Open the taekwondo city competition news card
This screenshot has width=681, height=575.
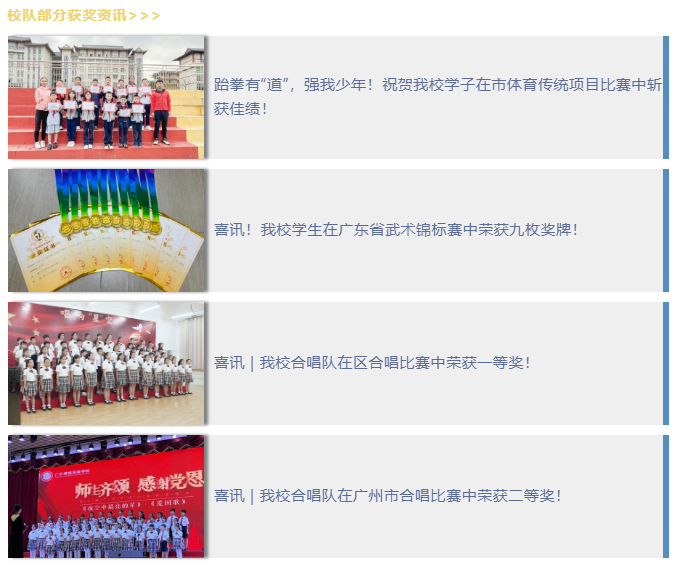(x=437, y=97)
